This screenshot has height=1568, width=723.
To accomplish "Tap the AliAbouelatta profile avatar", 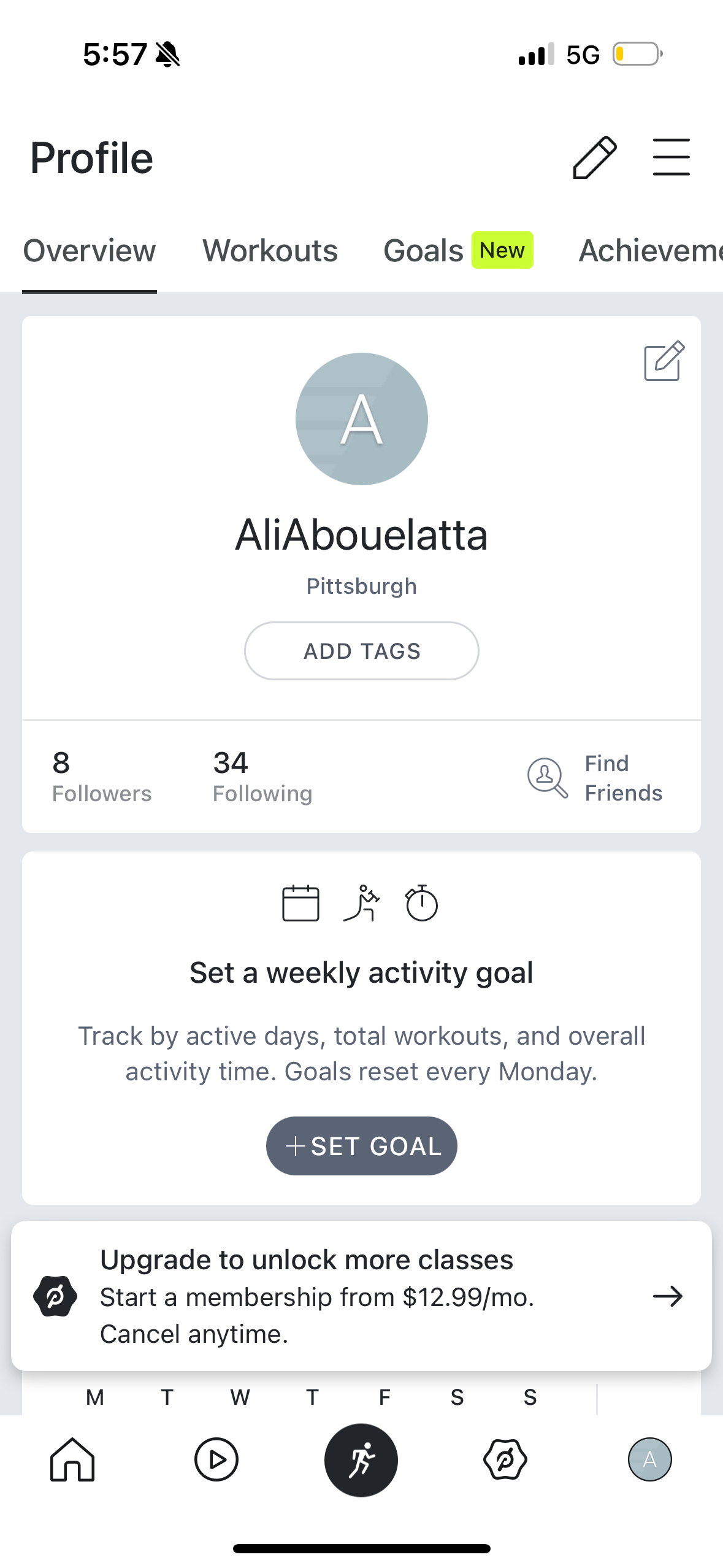I will [361, 419].
